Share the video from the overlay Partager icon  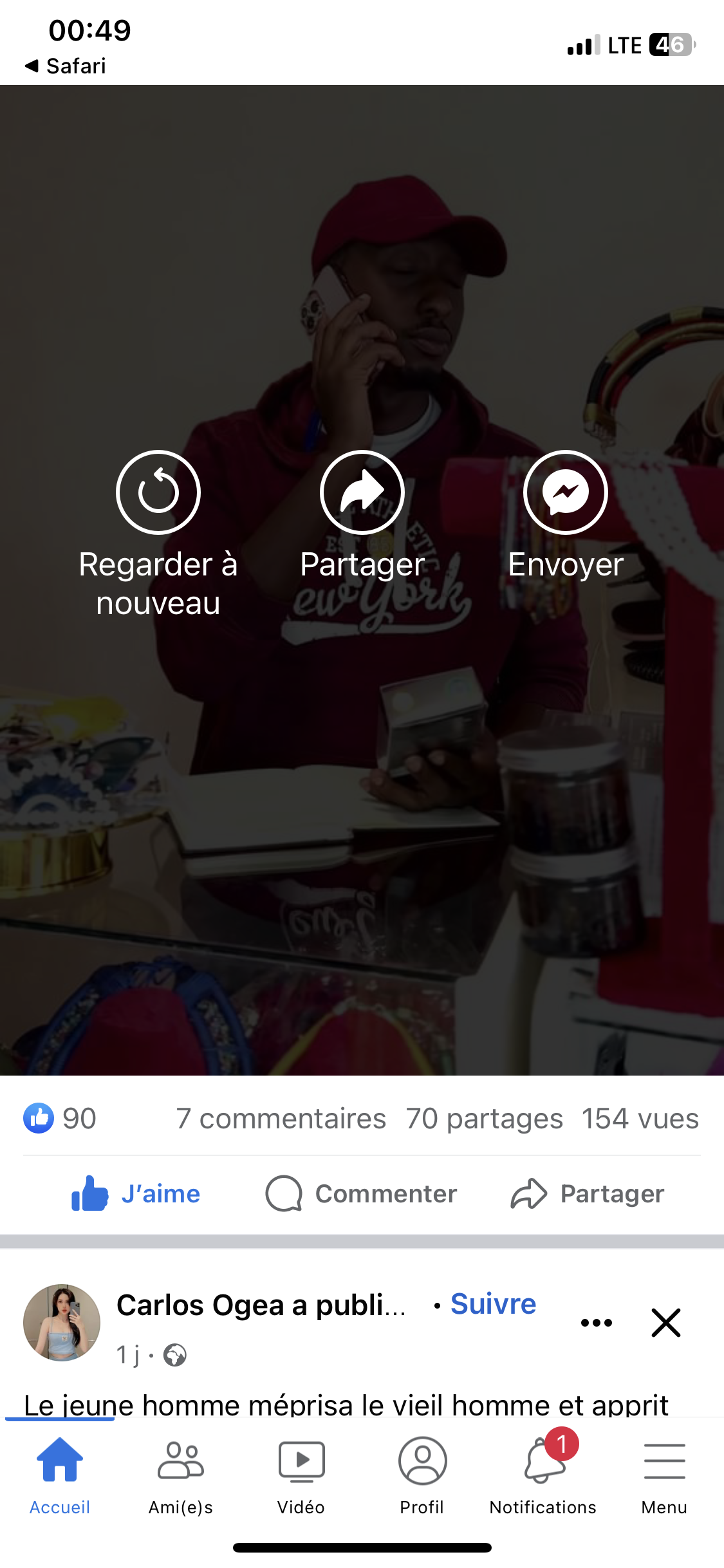362,492
